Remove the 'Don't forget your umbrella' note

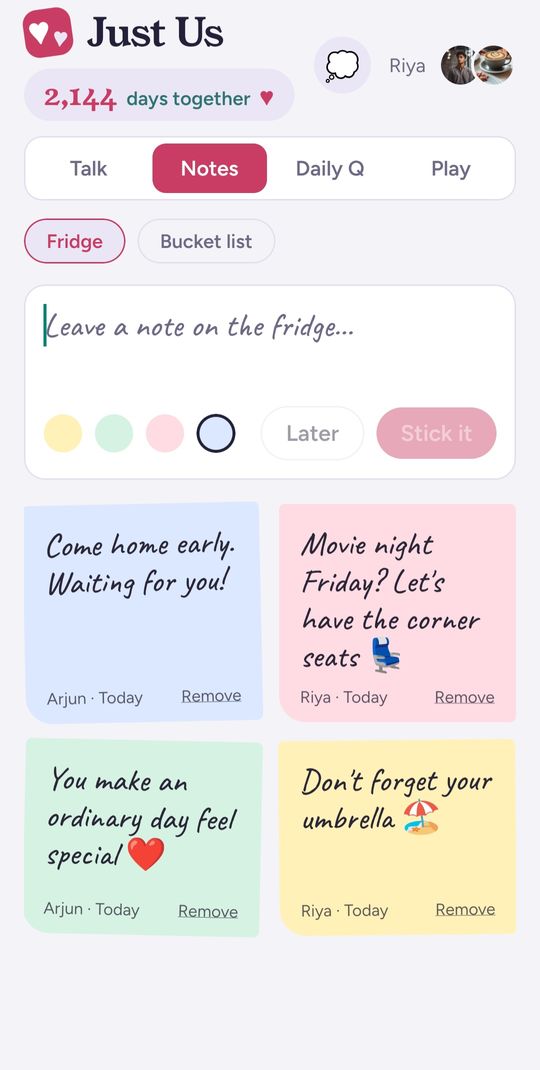[465, 910]
